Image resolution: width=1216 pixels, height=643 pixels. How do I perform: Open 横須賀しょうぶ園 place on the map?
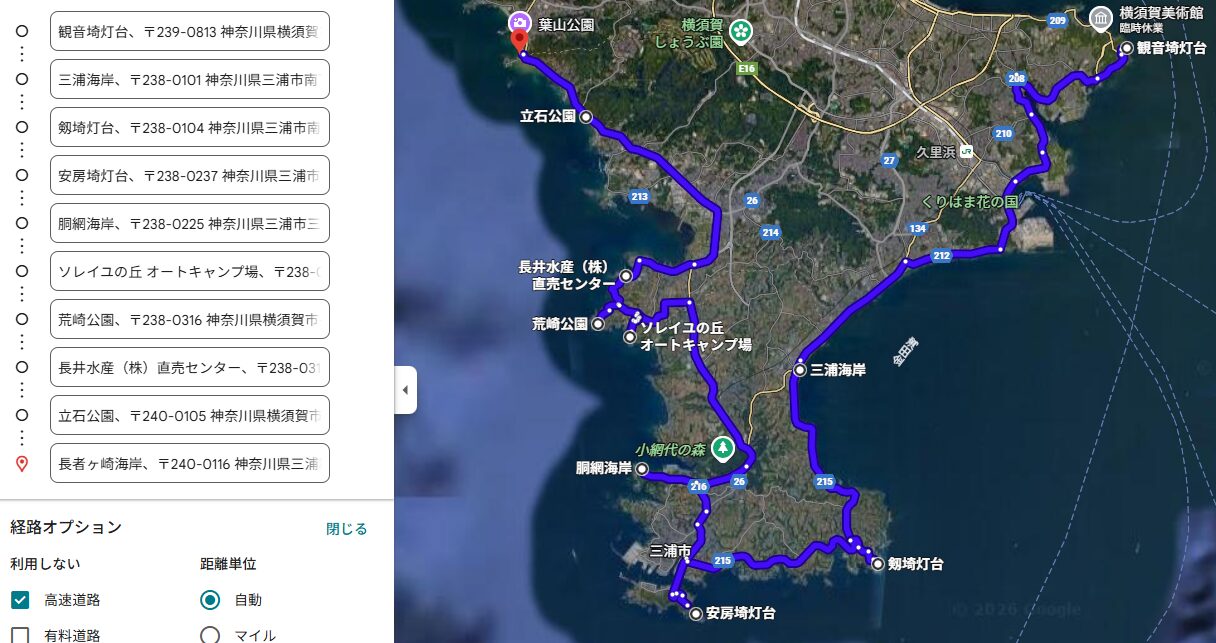[740, 32]
